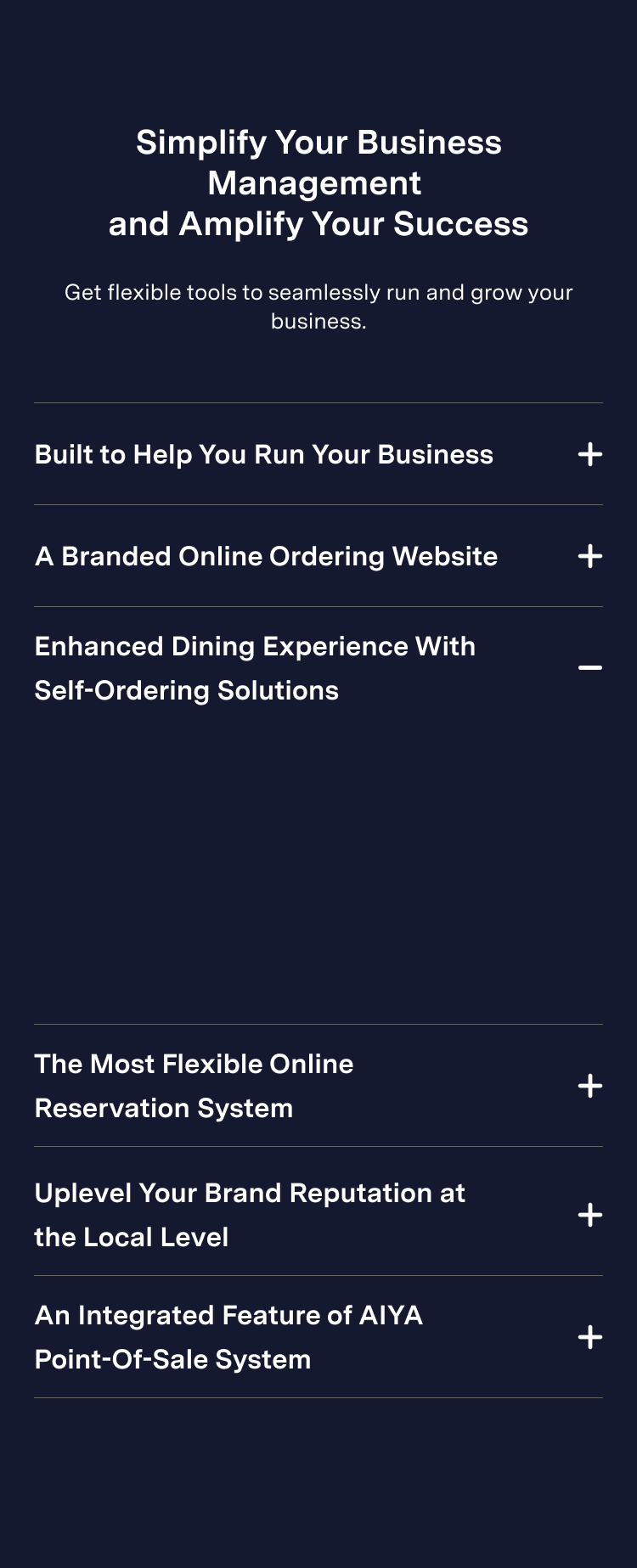Expand A Branded Online Ordering Website section

[589, 557]
